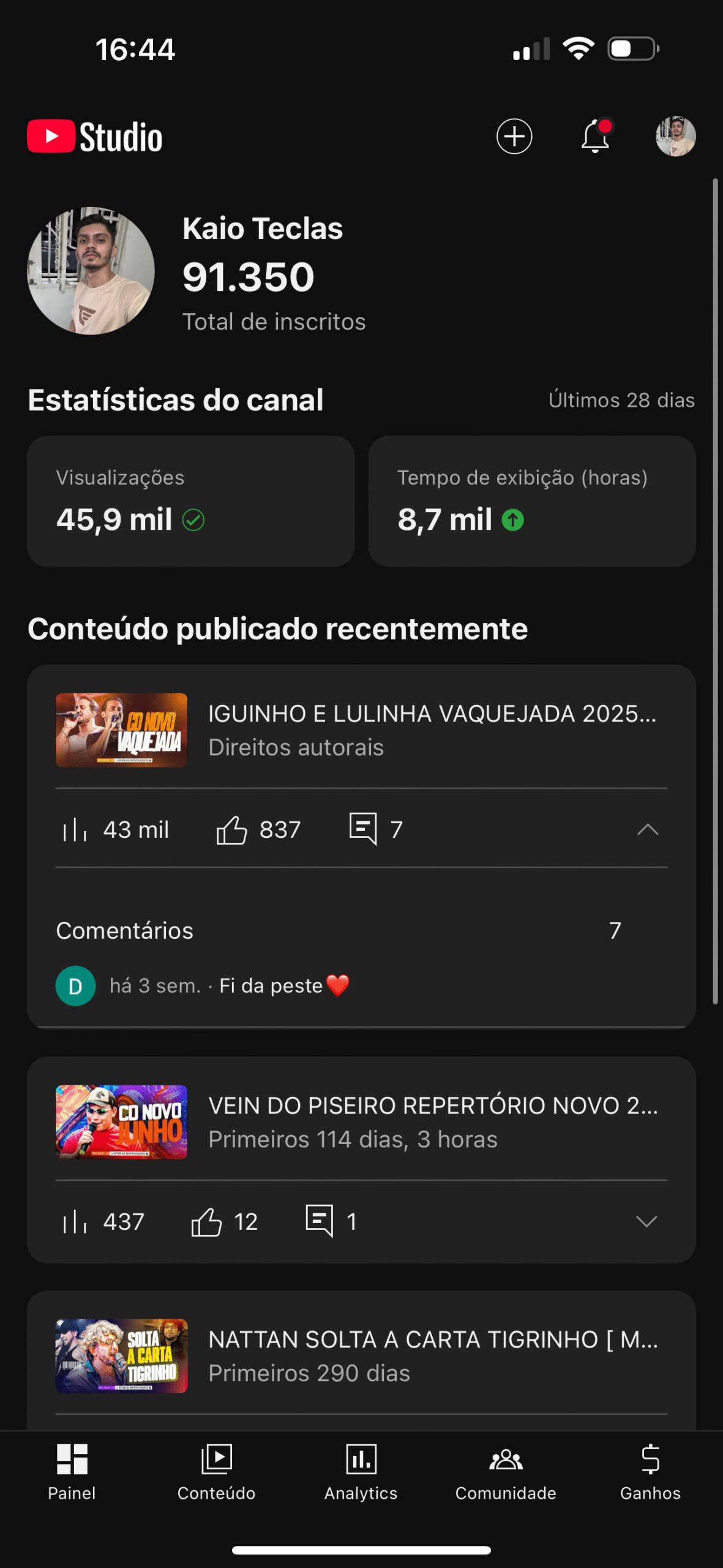Open the create plus button
The image size is (723, 1568).
coord(514,136)
